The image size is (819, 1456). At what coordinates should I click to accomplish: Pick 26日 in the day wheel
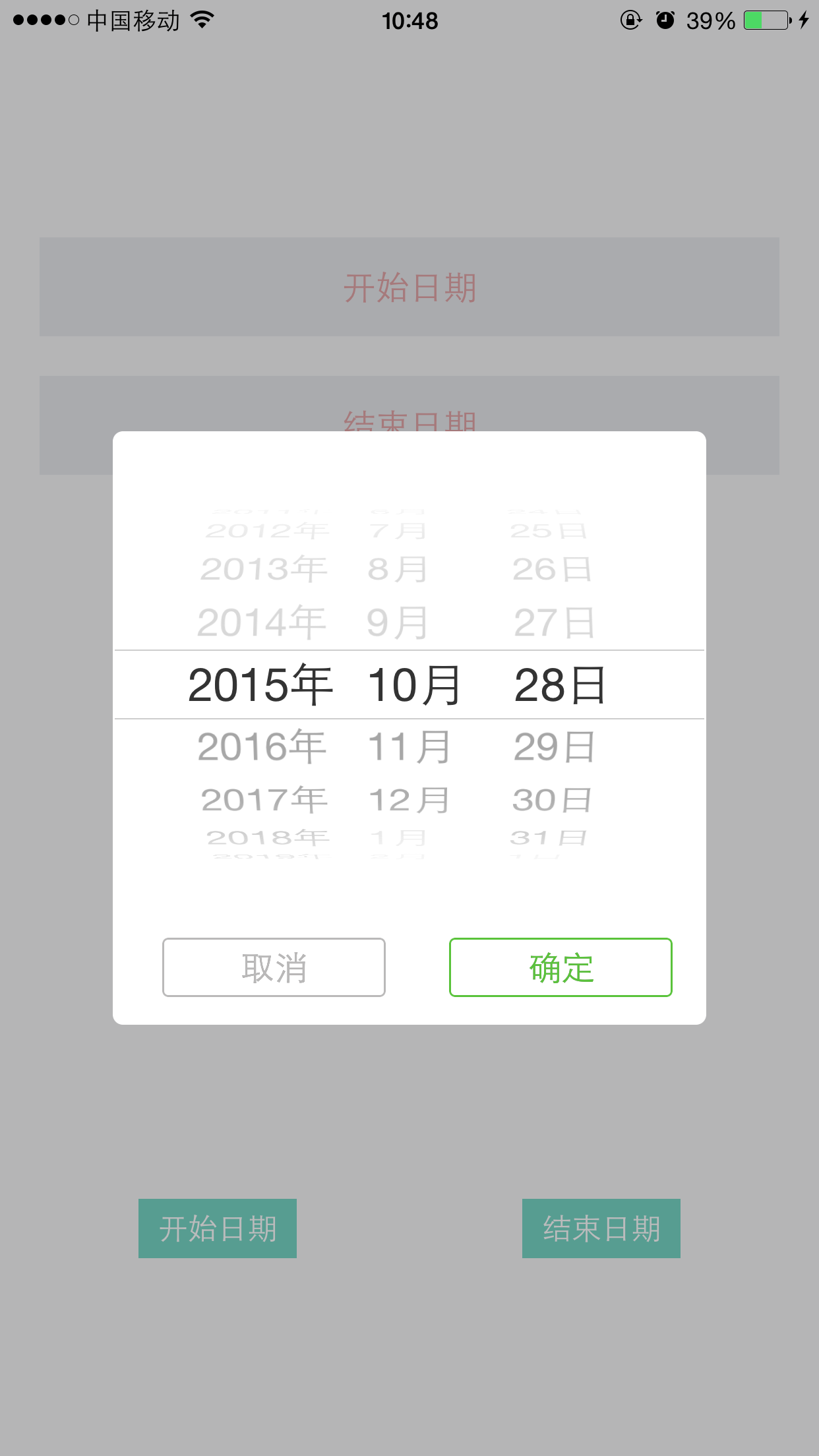(552, 569)
